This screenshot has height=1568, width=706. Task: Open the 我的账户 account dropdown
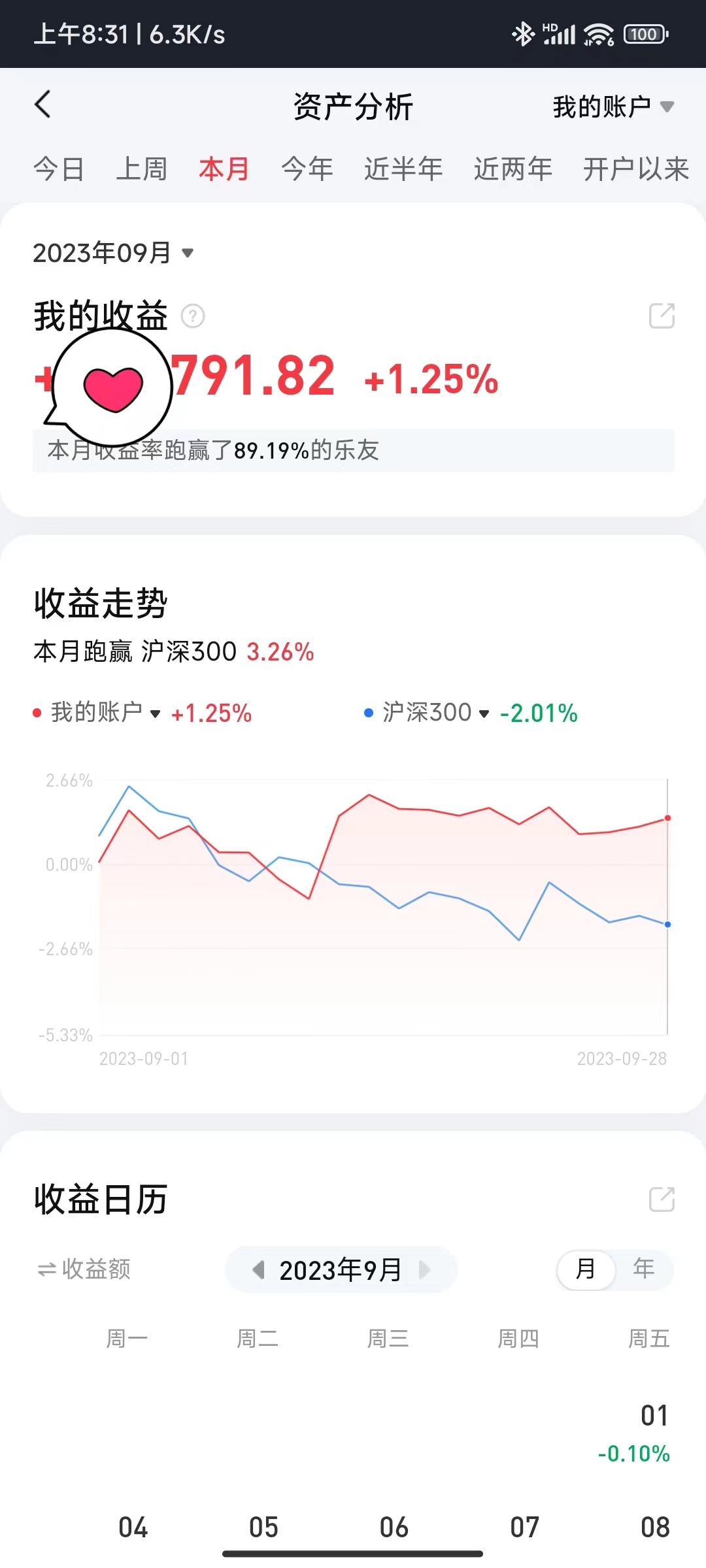613,106
